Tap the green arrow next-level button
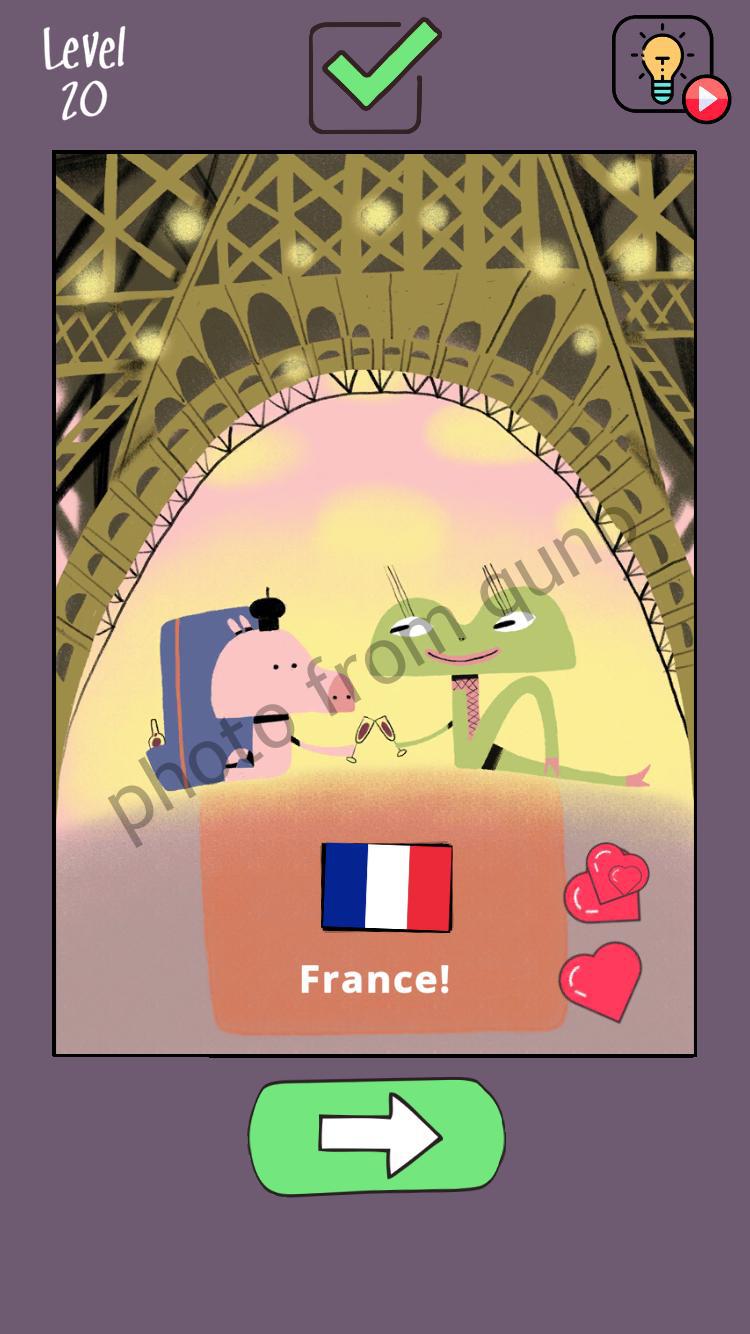The image size is (750, 1334). coord(377,1136)
